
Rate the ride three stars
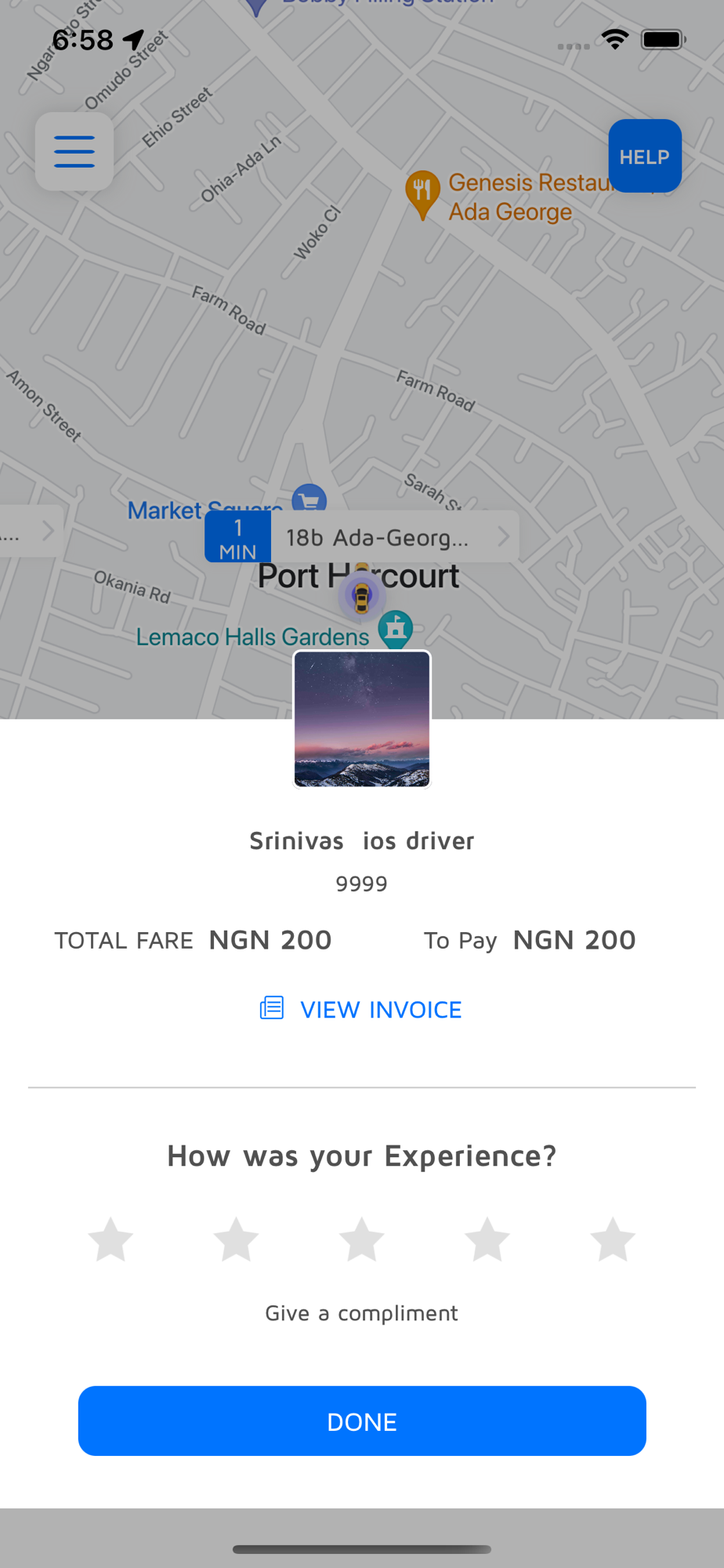pos(361,1240)
